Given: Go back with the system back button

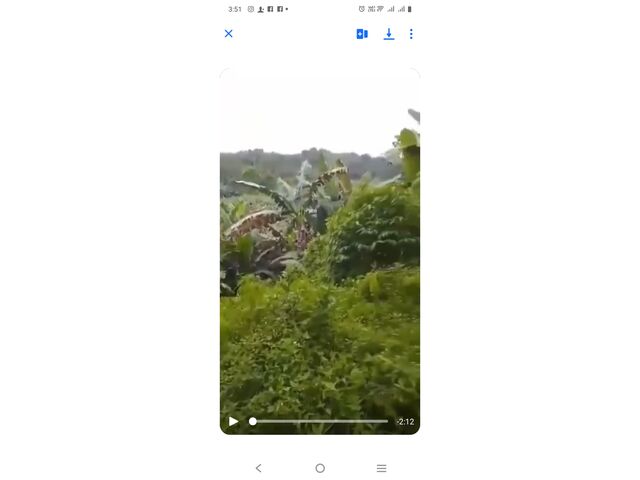Looking at the screenshot, I should [x=258, y=468].
